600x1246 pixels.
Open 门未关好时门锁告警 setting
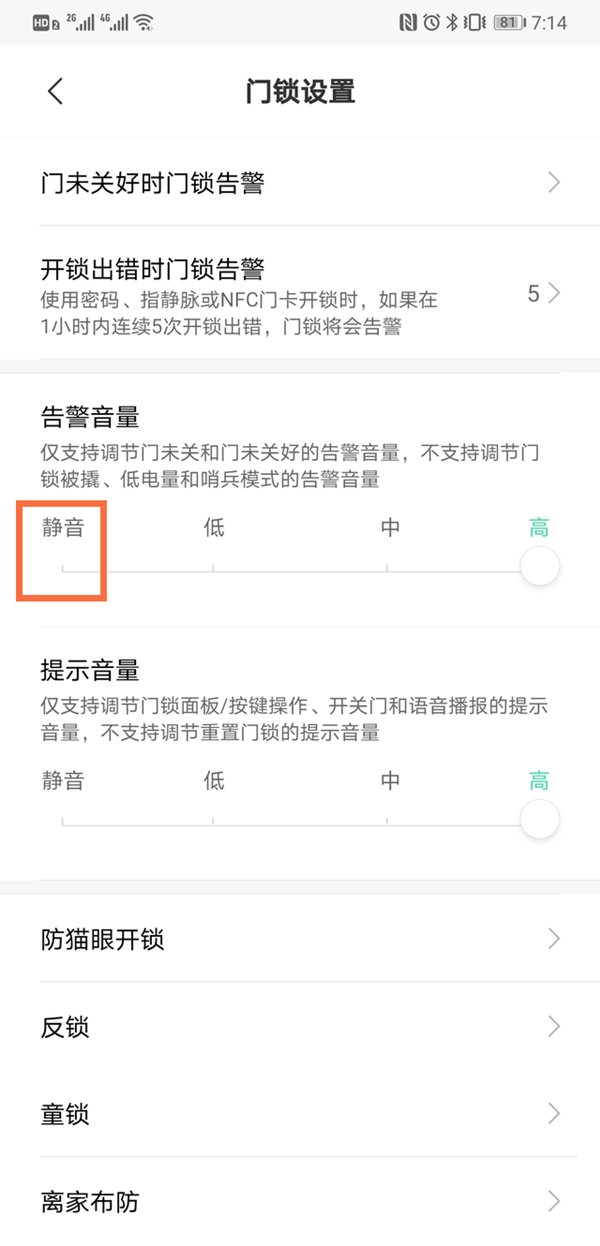tap(300, 183)
